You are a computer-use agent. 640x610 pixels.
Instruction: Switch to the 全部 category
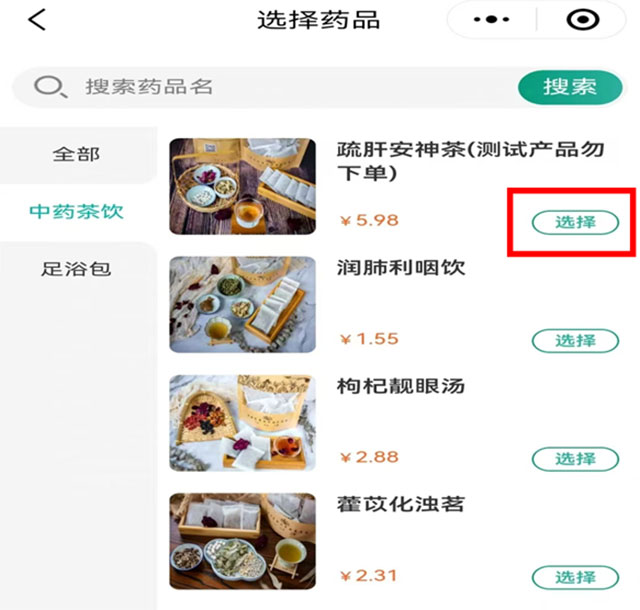point(77,155)
